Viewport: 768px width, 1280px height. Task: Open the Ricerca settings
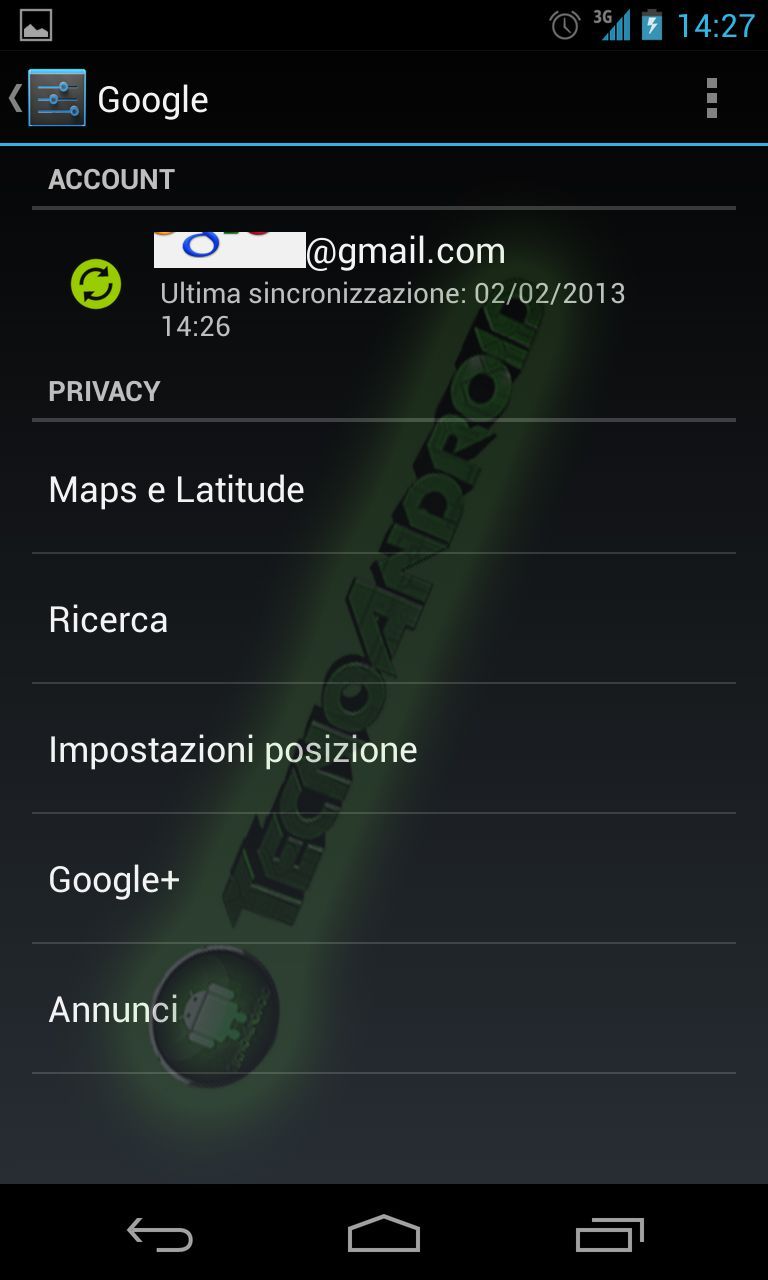pos(384,619)
